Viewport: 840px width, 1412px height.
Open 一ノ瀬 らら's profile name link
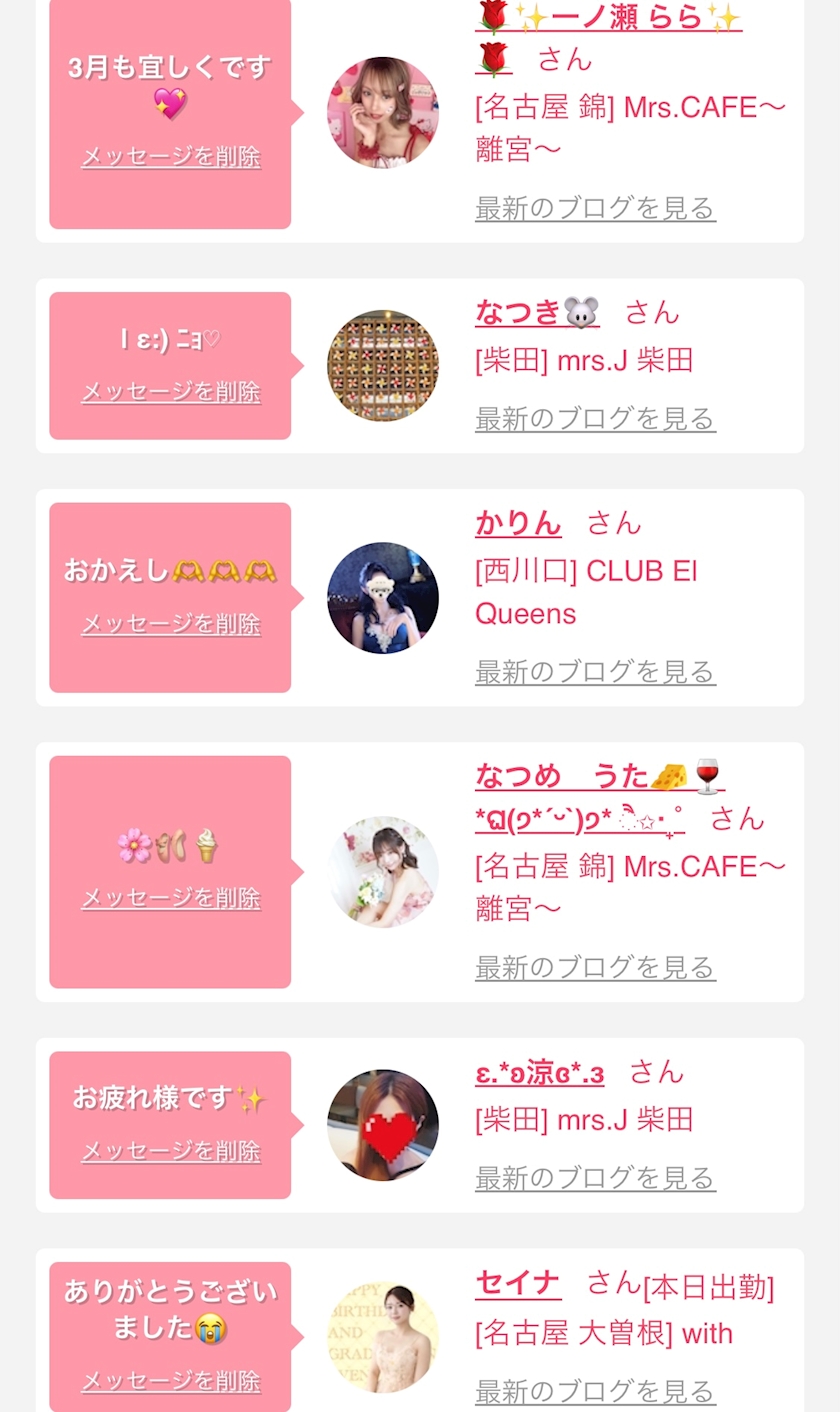click(x=608, y=36)
